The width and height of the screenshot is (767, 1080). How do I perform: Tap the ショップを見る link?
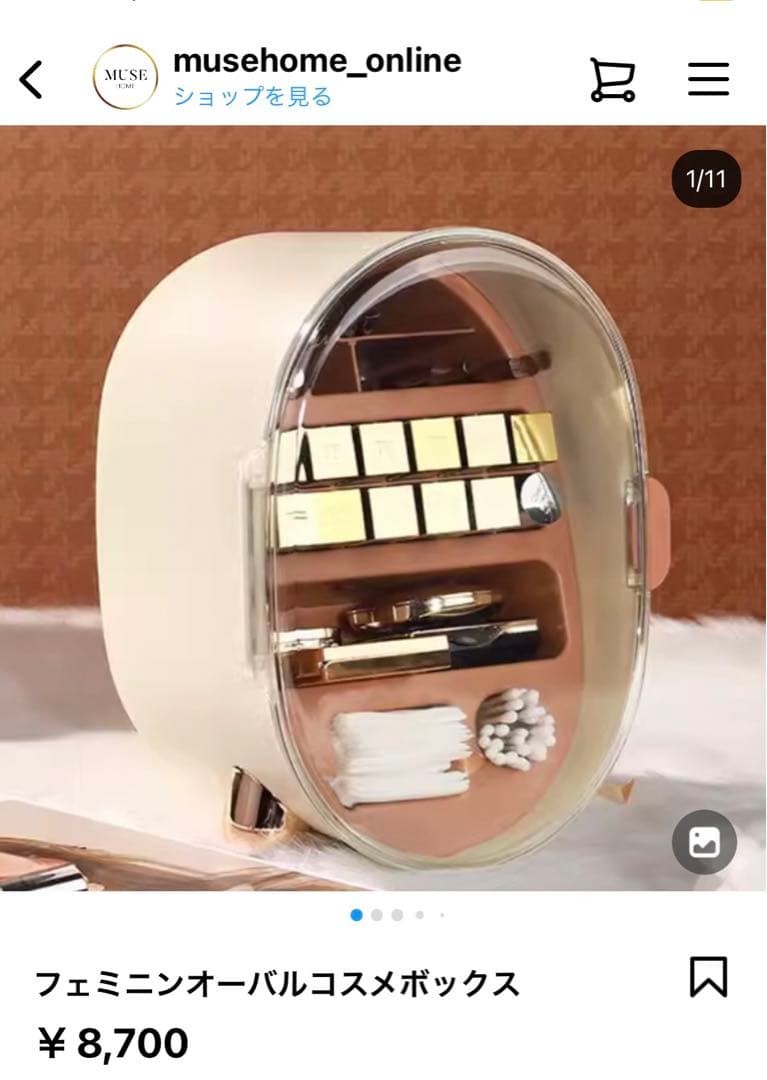(x=252, y=97)
